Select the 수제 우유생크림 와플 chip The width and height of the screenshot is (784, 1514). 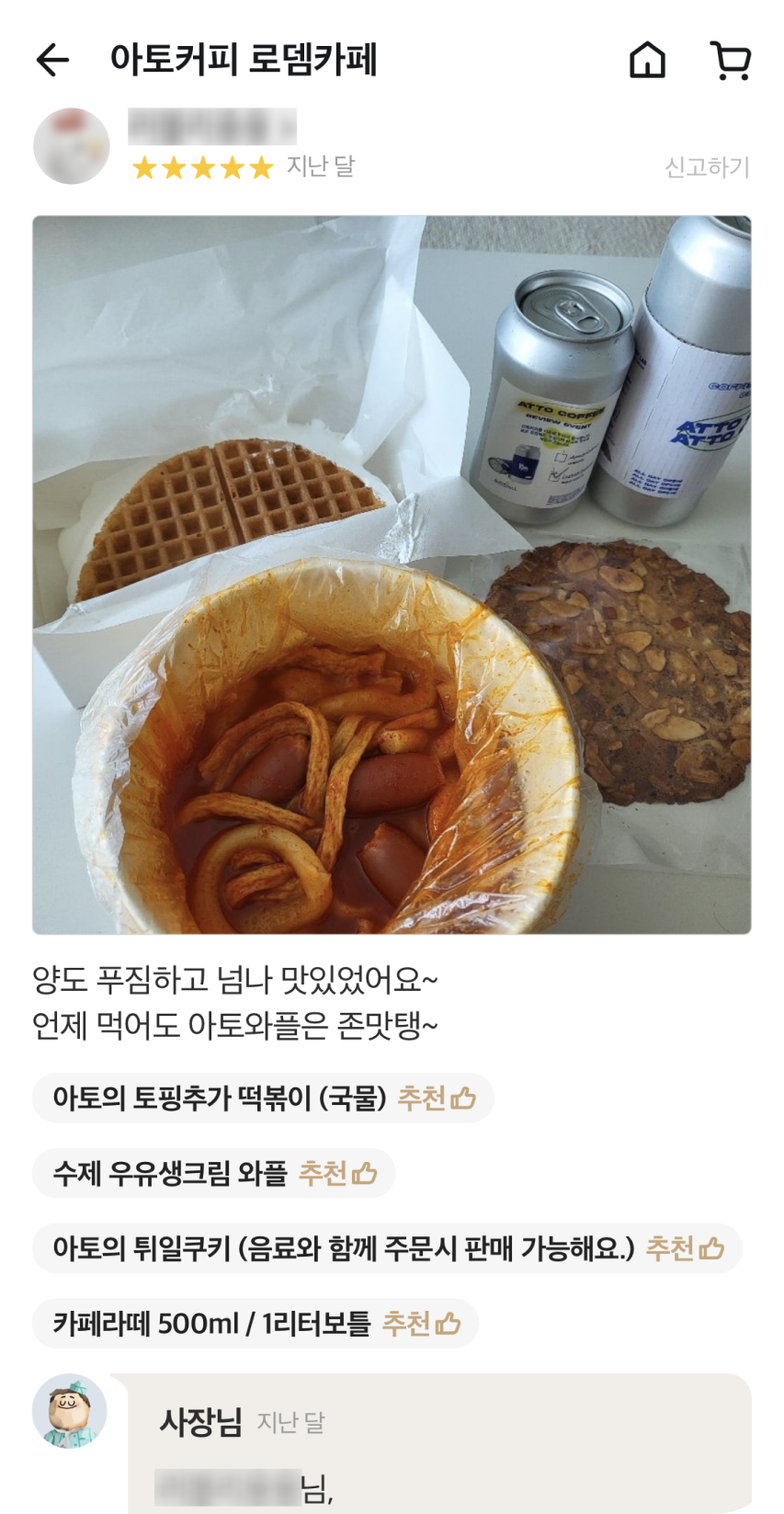coord(213,1173)
